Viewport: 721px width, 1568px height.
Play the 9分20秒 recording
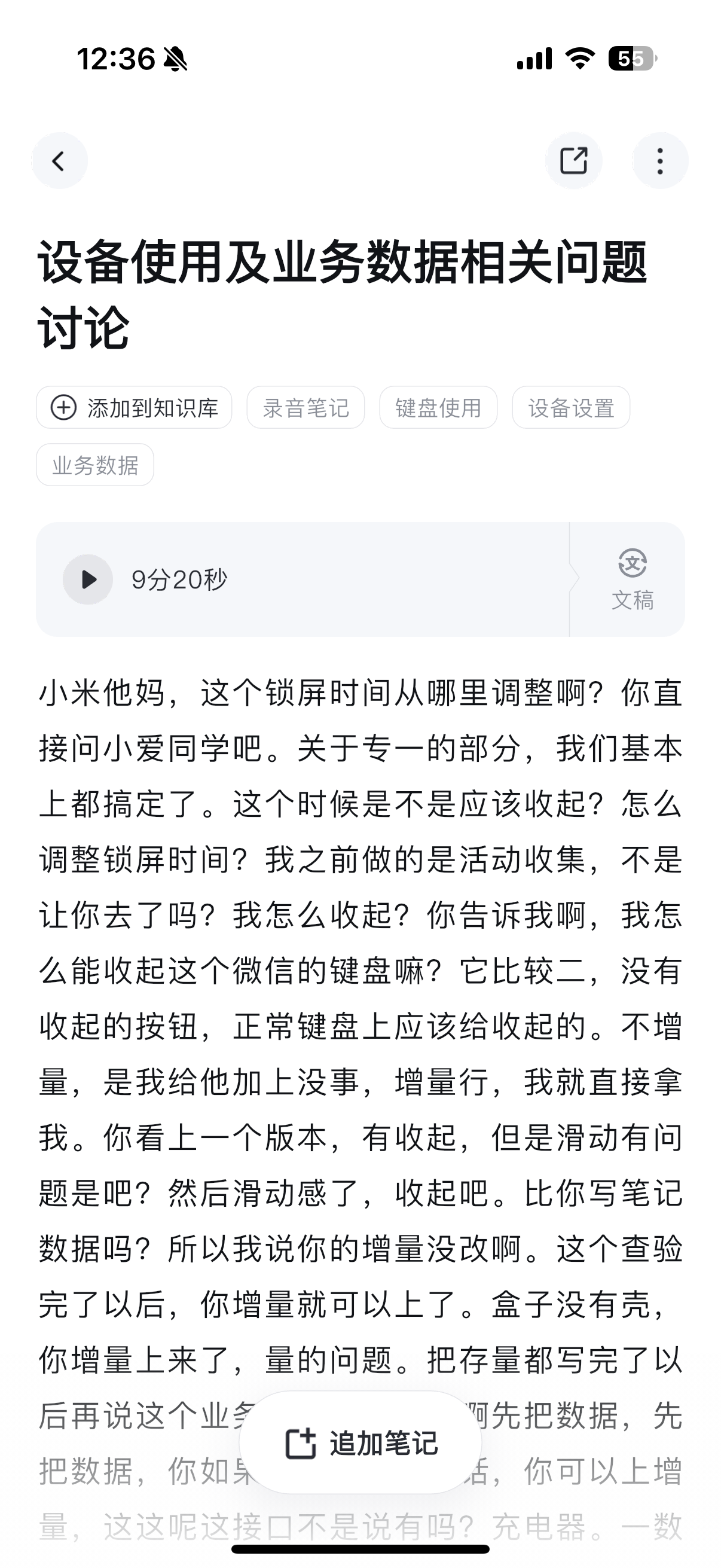88,579
